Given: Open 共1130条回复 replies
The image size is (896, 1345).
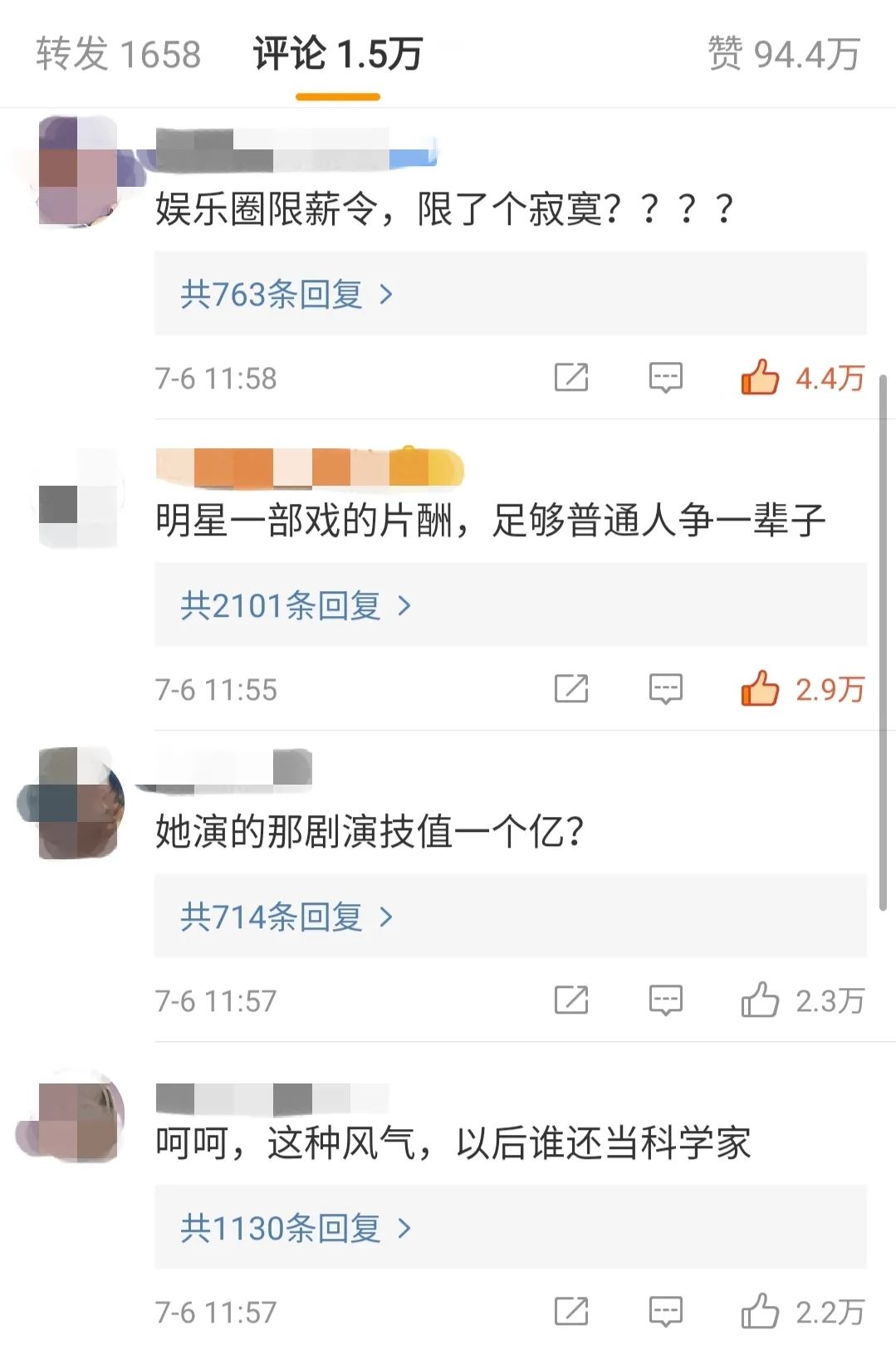Looking at the screenshot, I should pos(296,1228).
